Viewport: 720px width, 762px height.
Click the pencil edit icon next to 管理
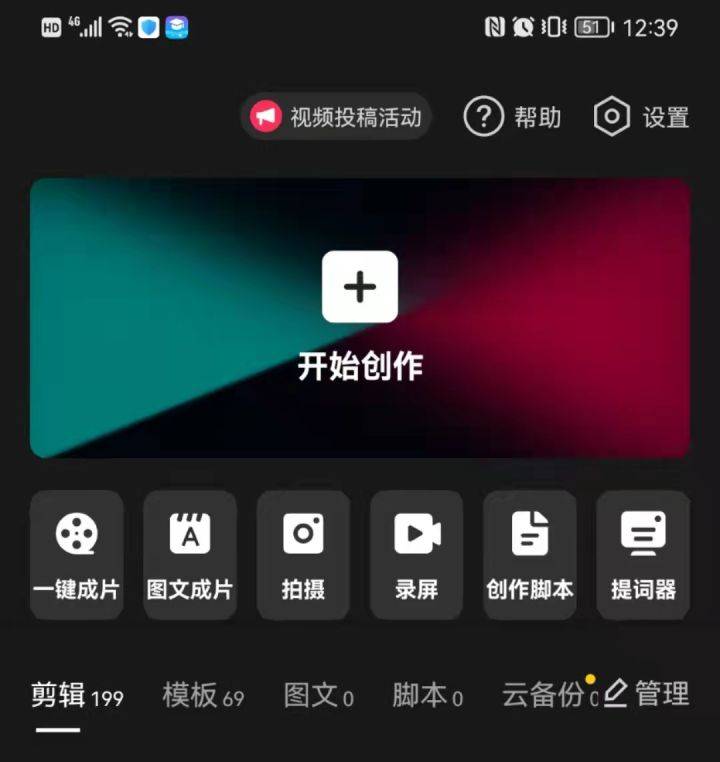617,694
